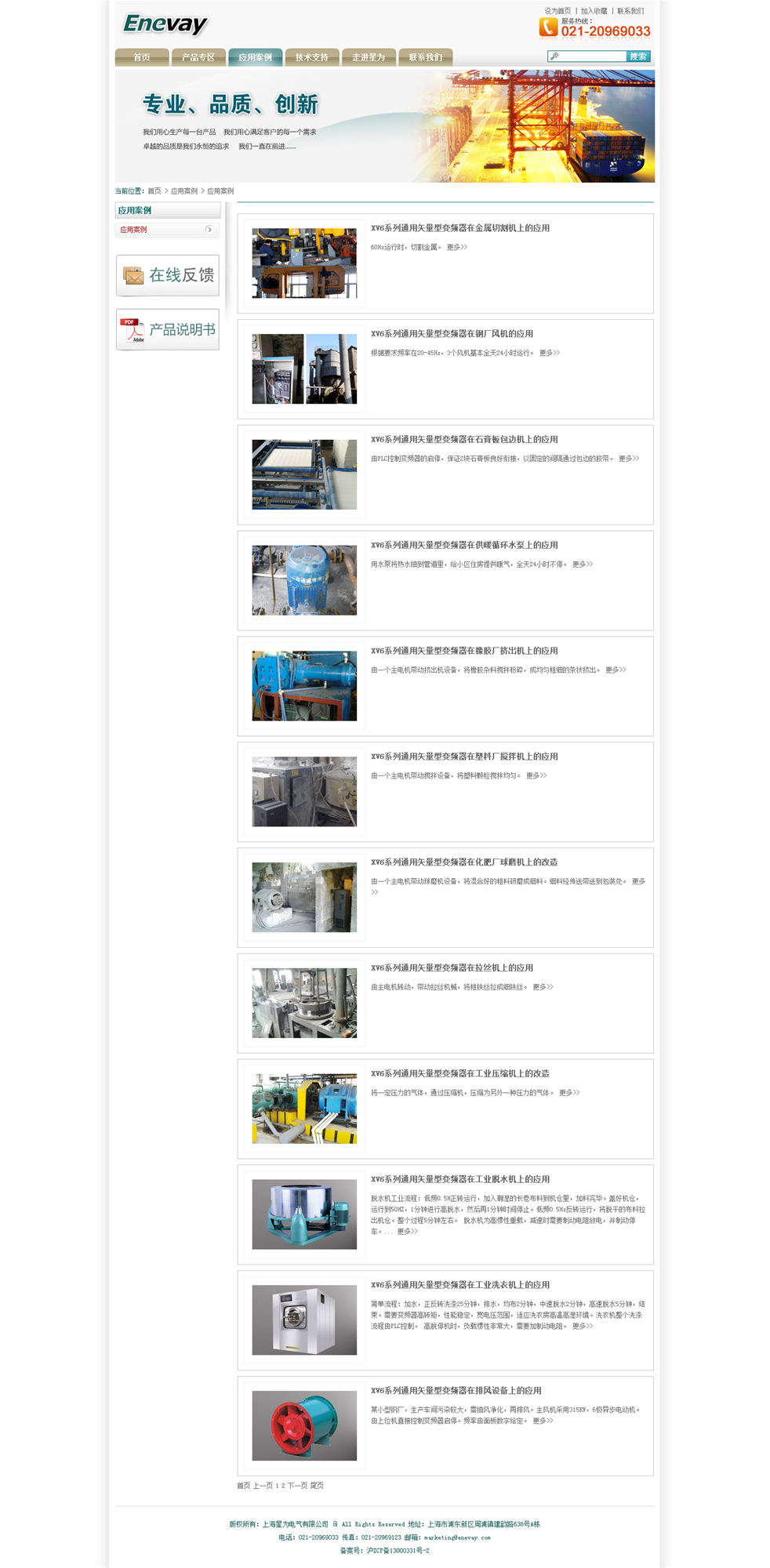Tap the 搜索 search button

point(638,56)
